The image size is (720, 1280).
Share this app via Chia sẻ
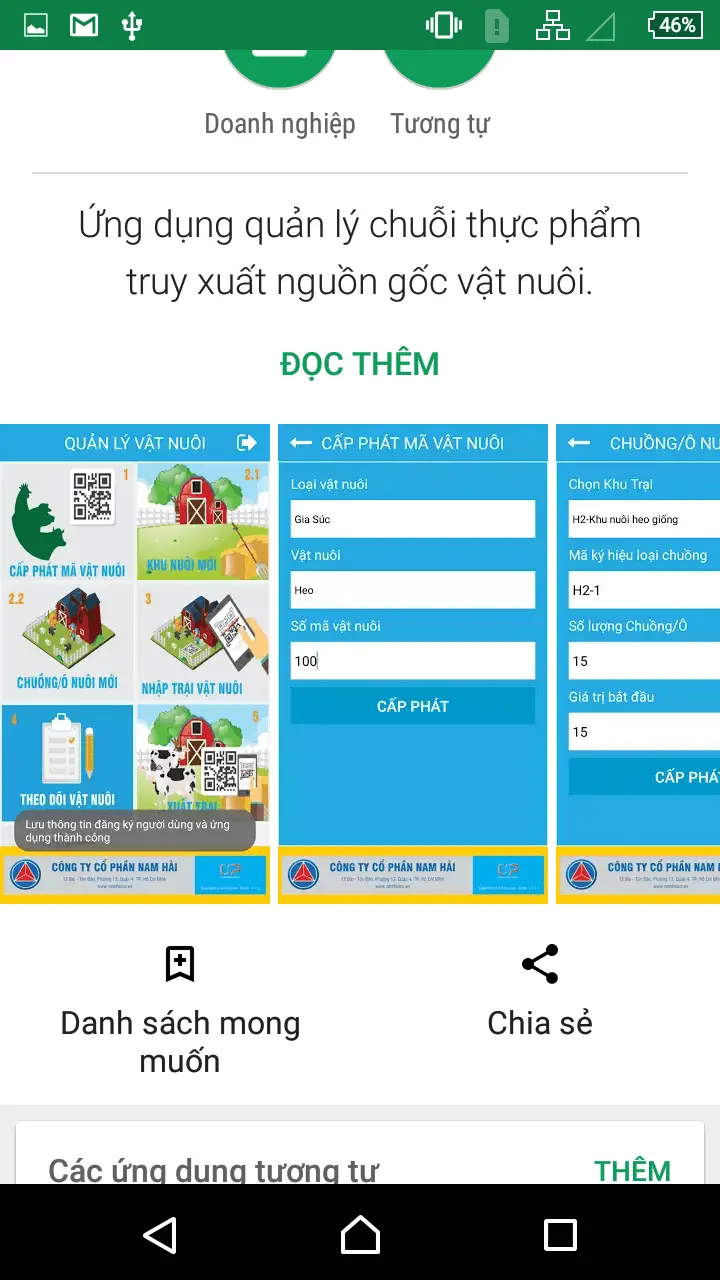pyautogui.click(x=540, y=990)
